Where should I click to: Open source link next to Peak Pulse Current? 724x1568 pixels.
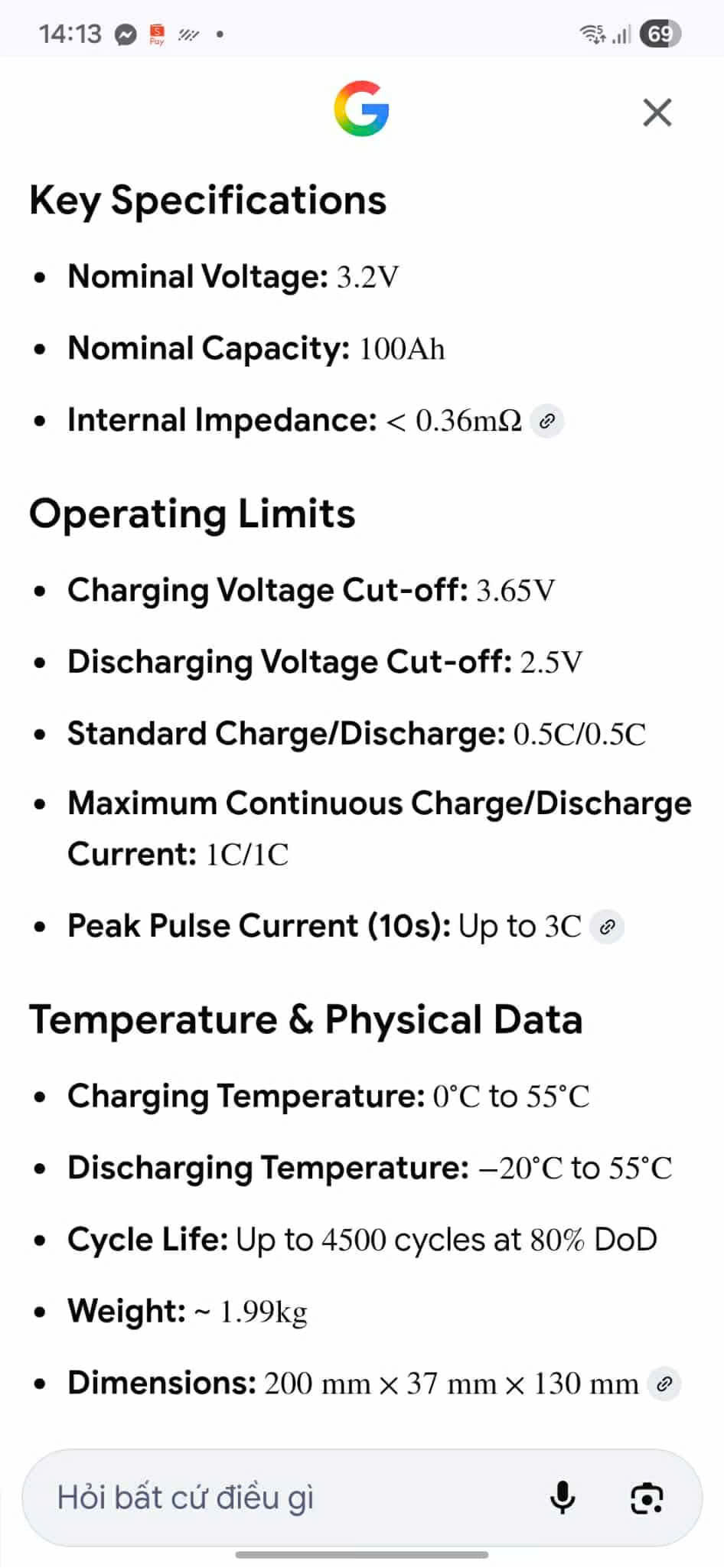coord(608,927)
